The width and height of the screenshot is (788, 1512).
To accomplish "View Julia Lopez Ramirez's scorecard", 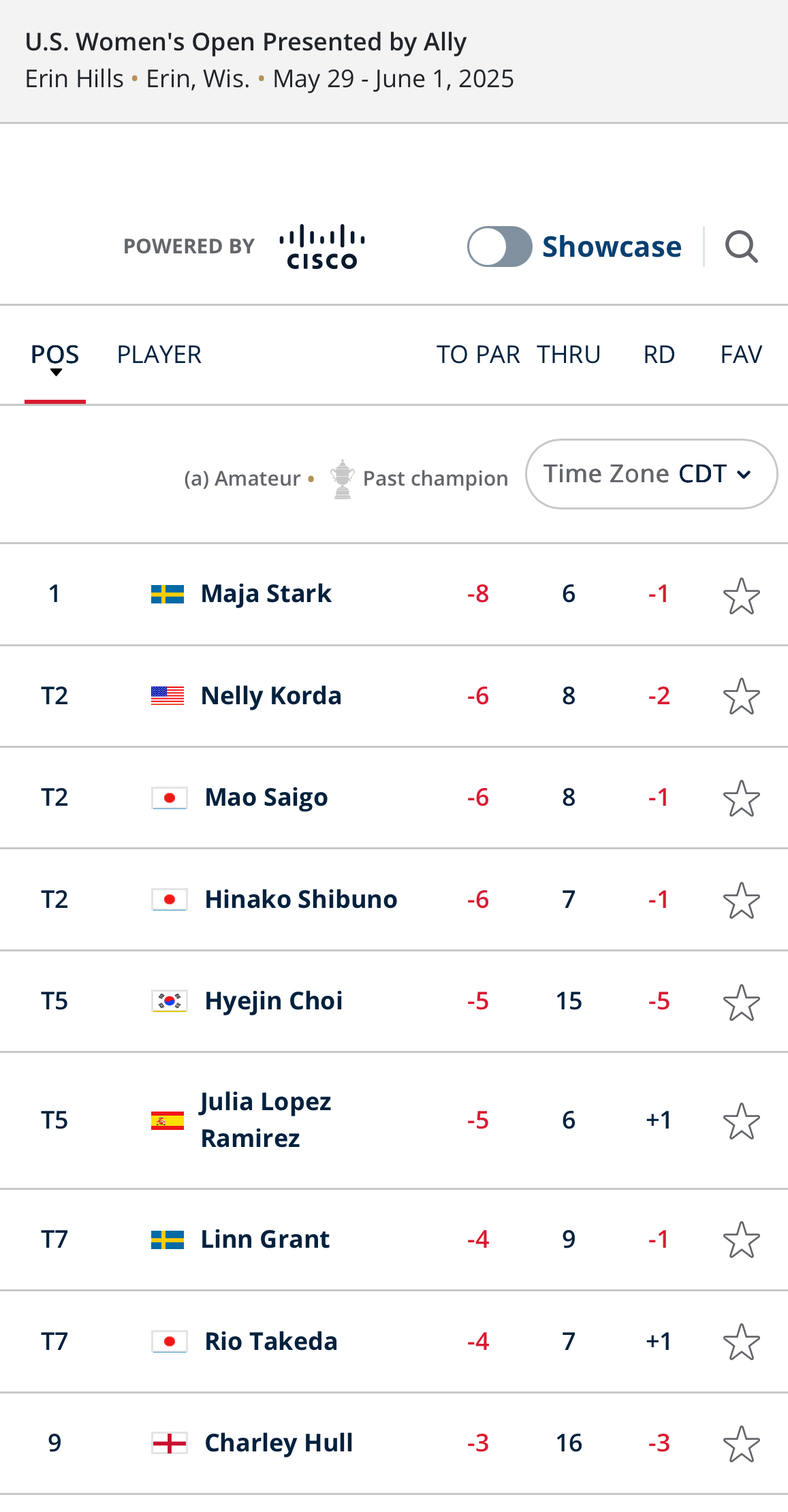I will 394,1120.
